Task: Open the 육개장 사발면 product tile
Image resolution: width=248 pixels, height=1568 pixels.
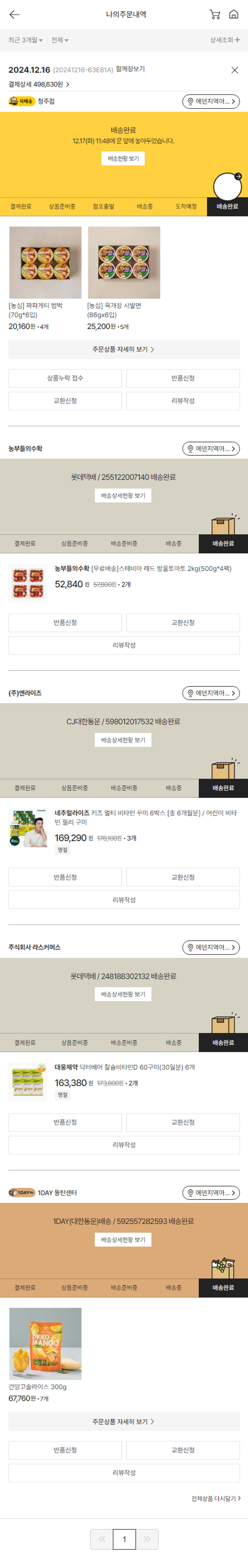Action: 124,263
